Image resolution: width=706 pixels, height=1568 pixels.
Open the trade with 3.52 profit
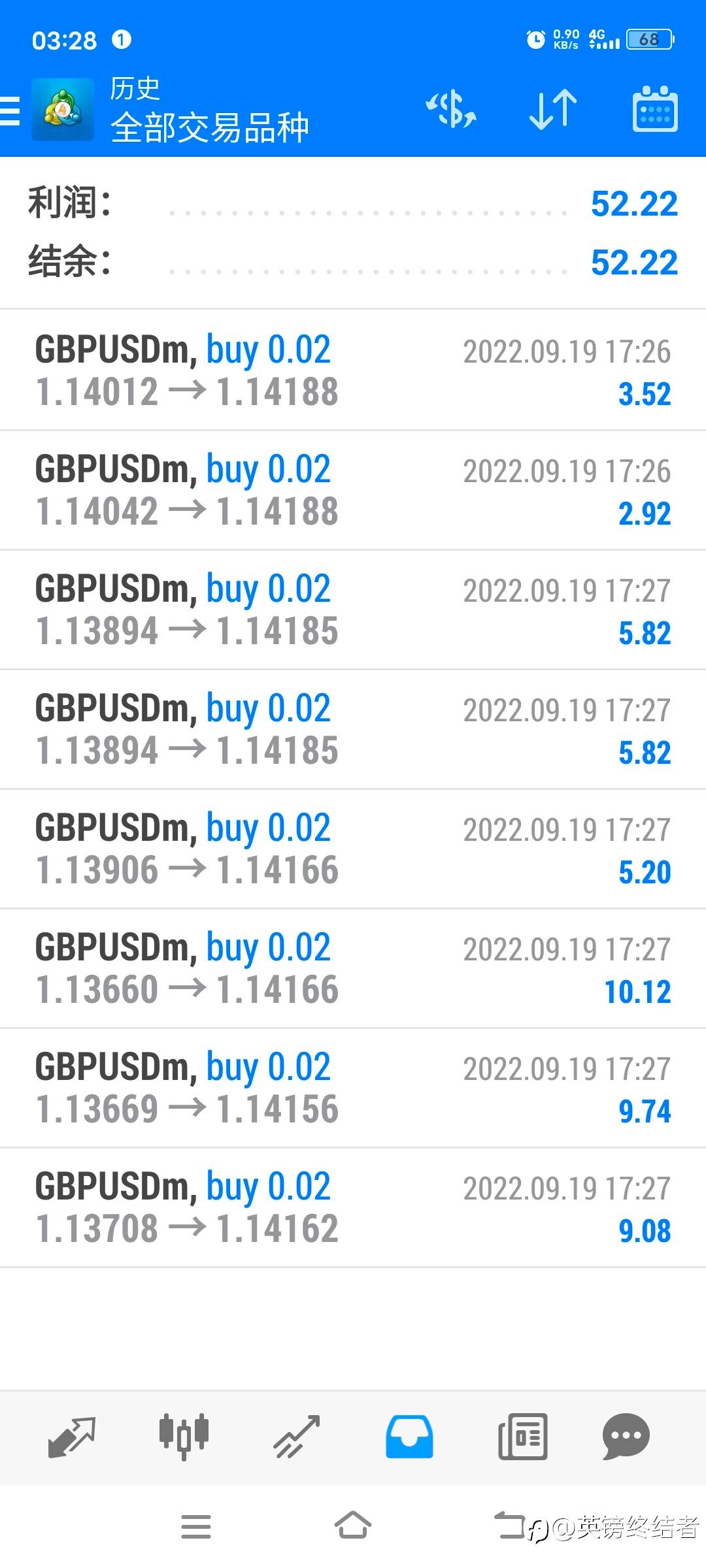coord(353,370)
